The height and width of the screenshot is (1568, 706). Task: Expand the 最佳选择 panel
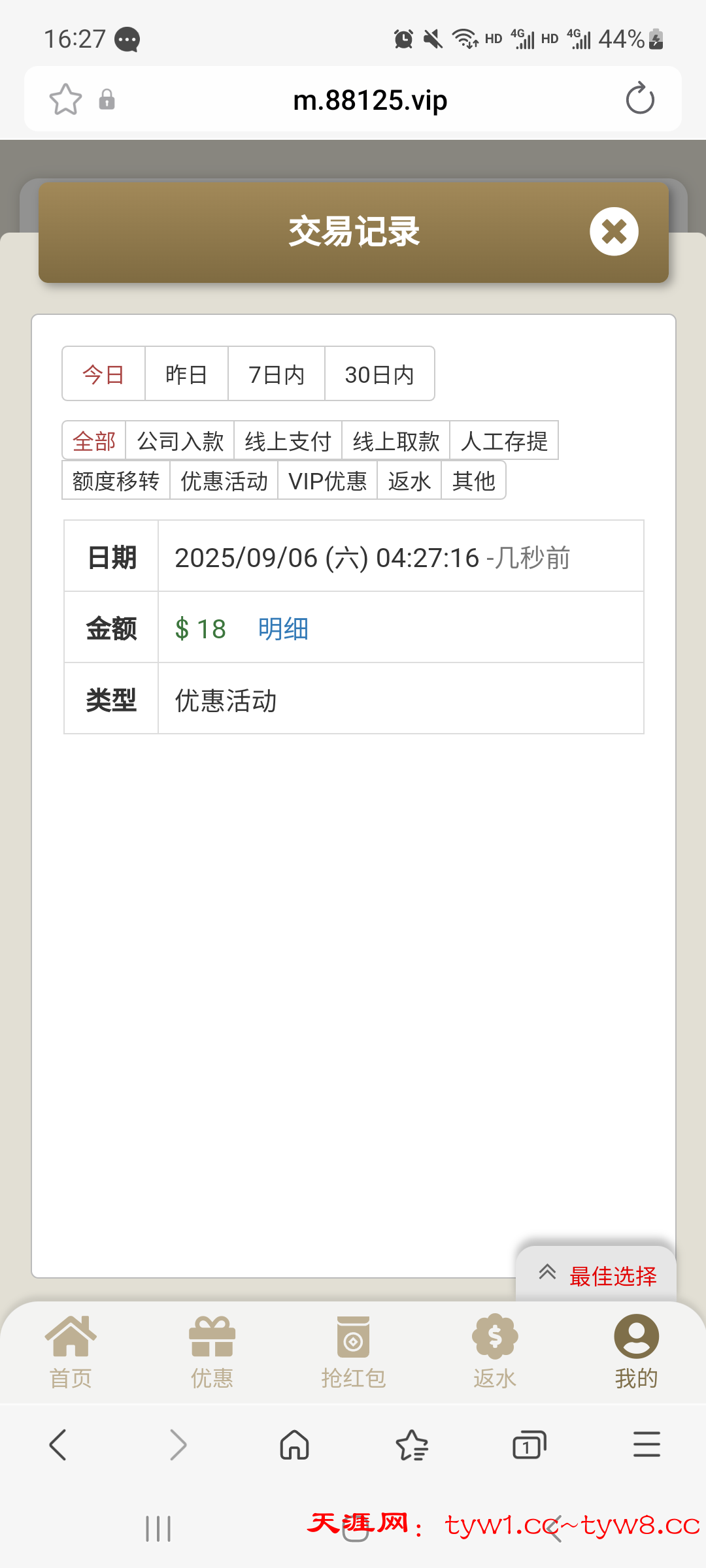point(596,1275)
